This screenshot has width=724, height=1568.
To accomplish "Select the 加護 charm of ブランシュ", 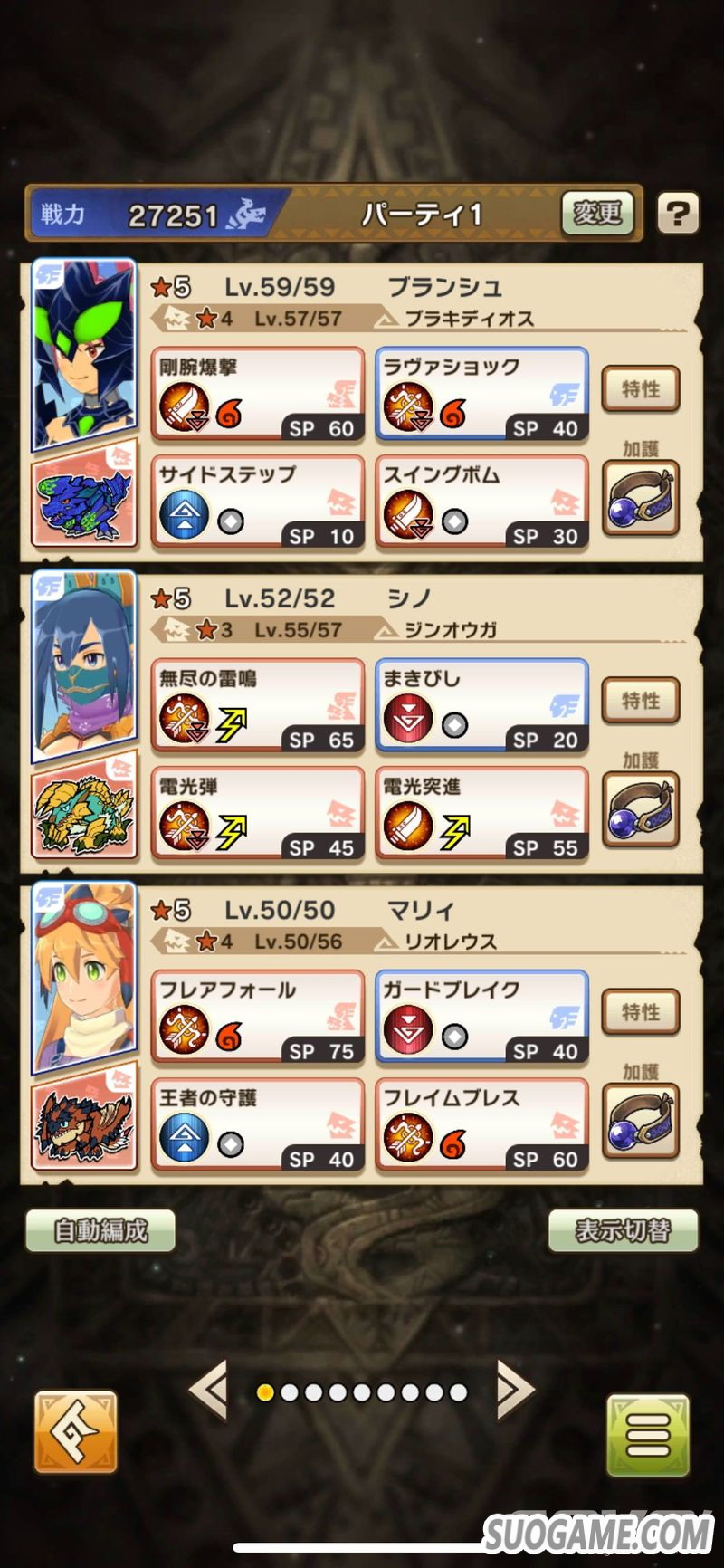I will click(x=641, y=499).
